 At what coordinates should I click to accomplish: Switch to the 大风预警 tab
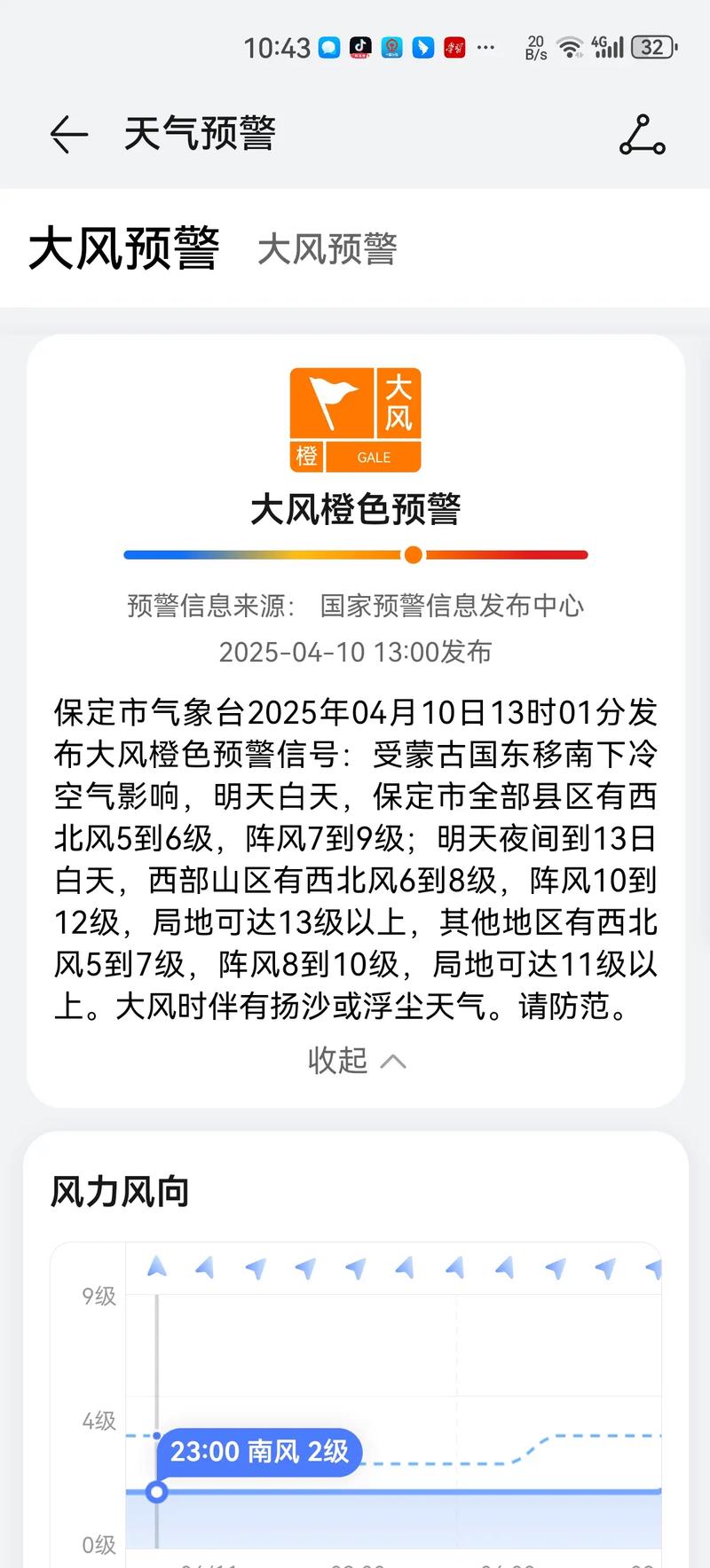pos(329,250)
